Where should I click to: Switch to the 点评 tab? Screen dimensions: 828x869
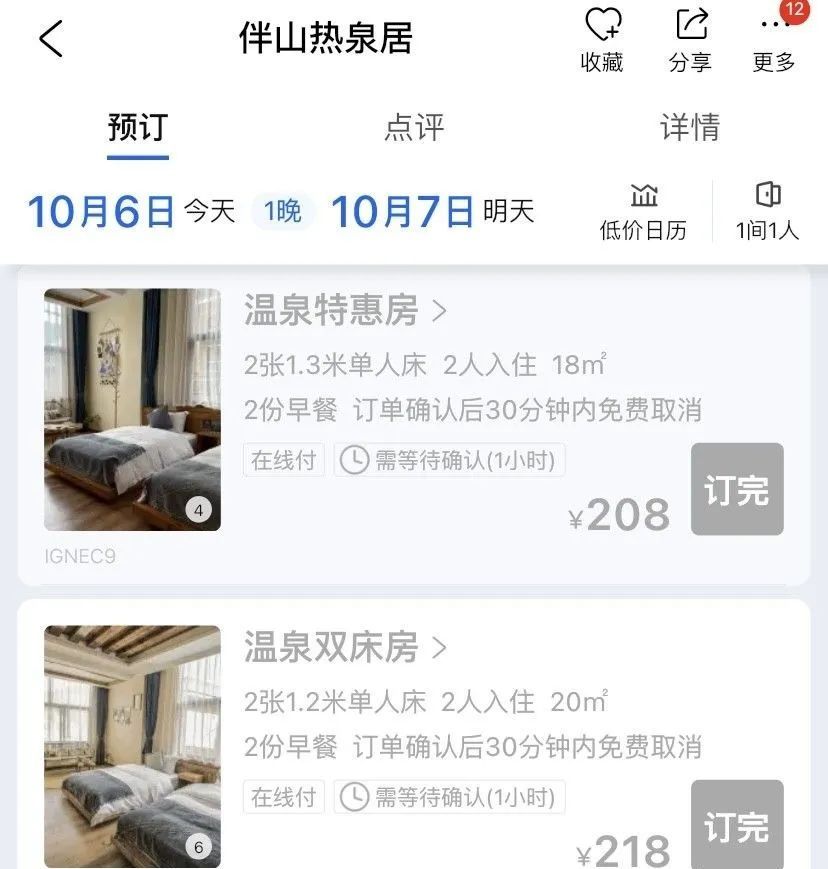pyautogui.click(x=414, y=128)
